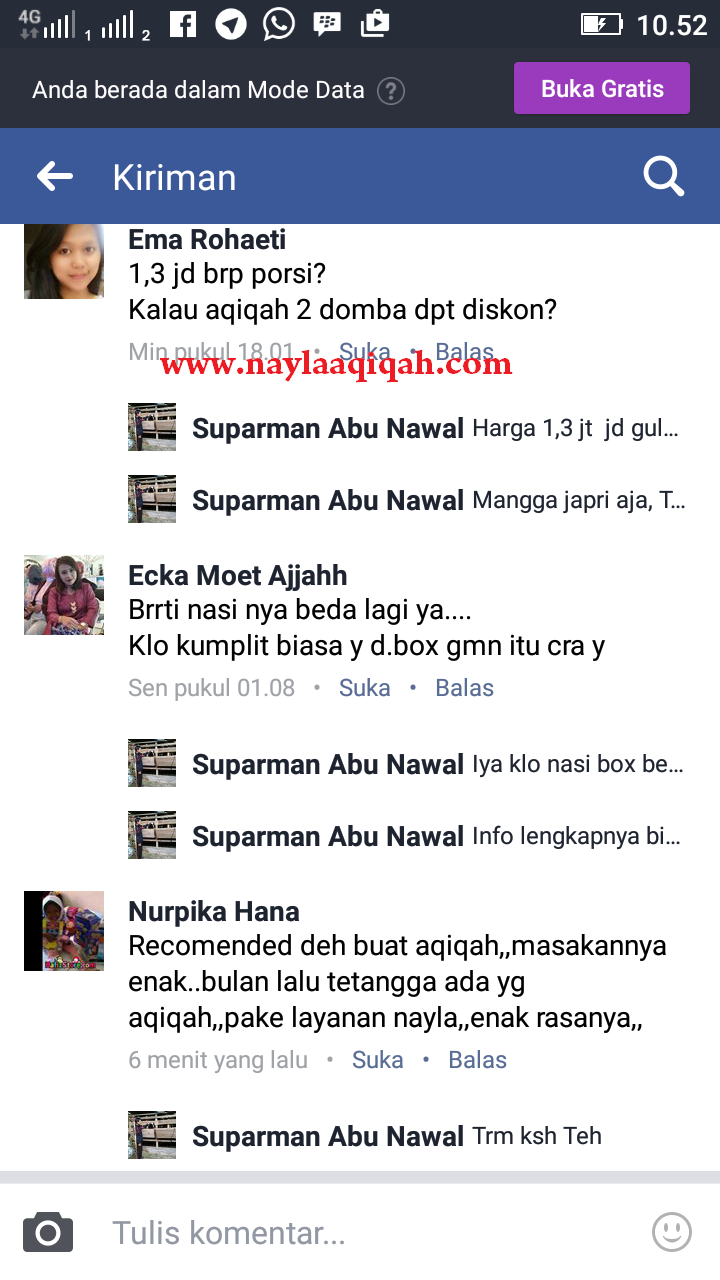Like Nurpika Hana's comment
The width and height of the screenshot is (720, 1280).
point(377,1060)
